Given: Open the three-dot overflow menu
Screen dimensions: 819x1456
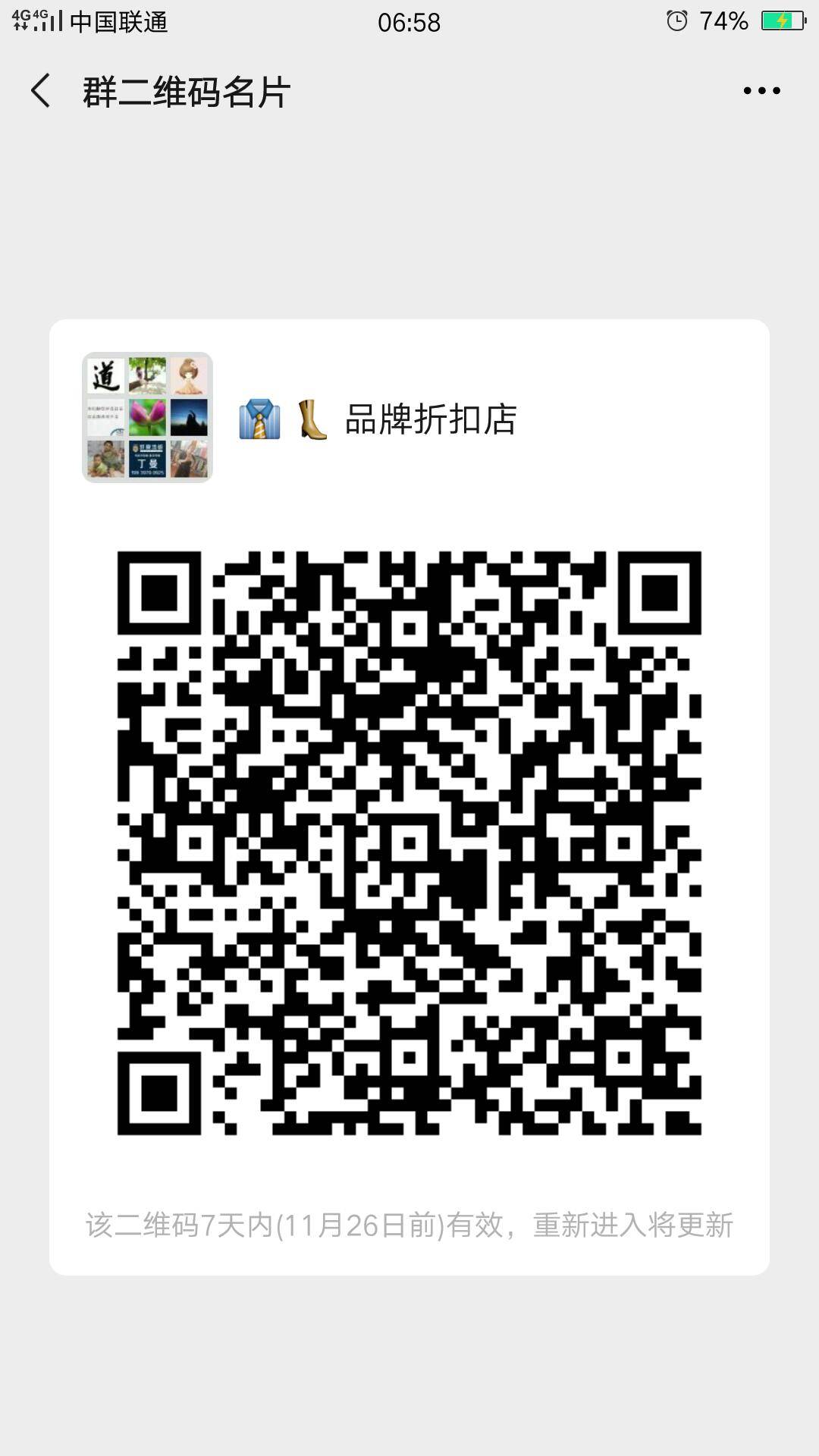Looking at the screenshot, I should click(x=761, y=91).
